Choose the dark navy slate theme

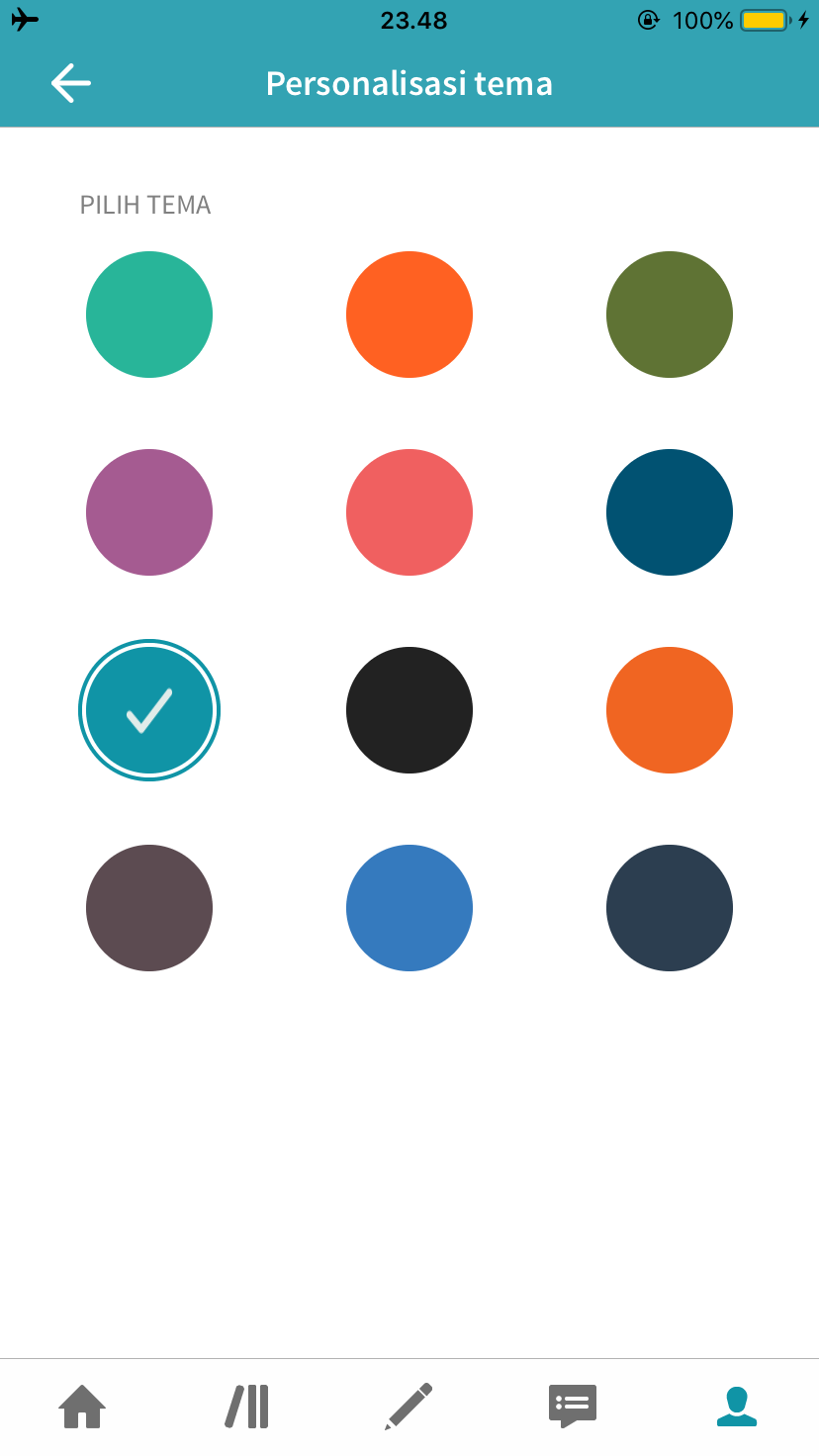click(670, 908)
